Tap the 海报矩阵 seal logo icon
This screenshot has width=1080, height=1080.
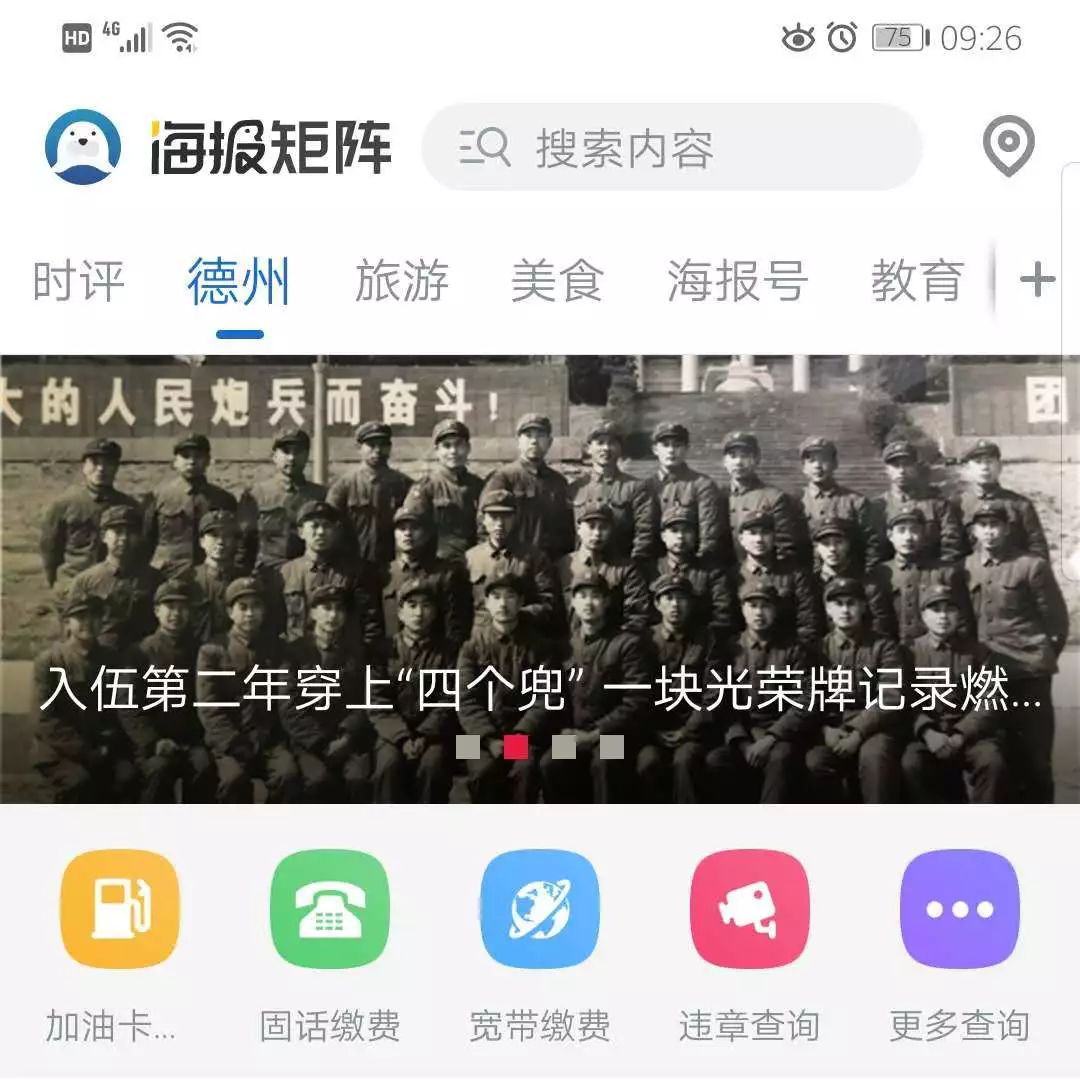coord(83,148)
